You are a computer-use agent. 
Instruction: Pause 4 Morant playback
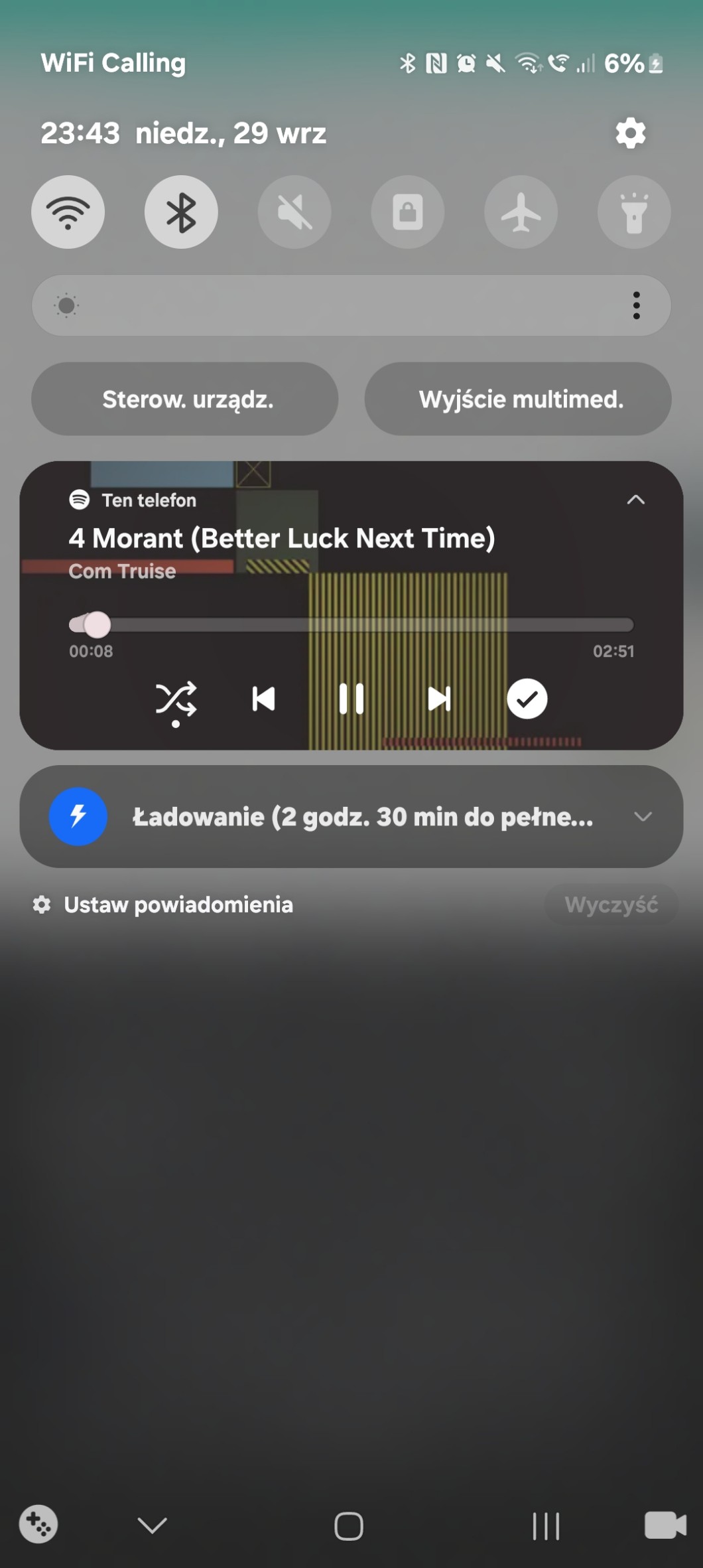(x=351, y=699)
